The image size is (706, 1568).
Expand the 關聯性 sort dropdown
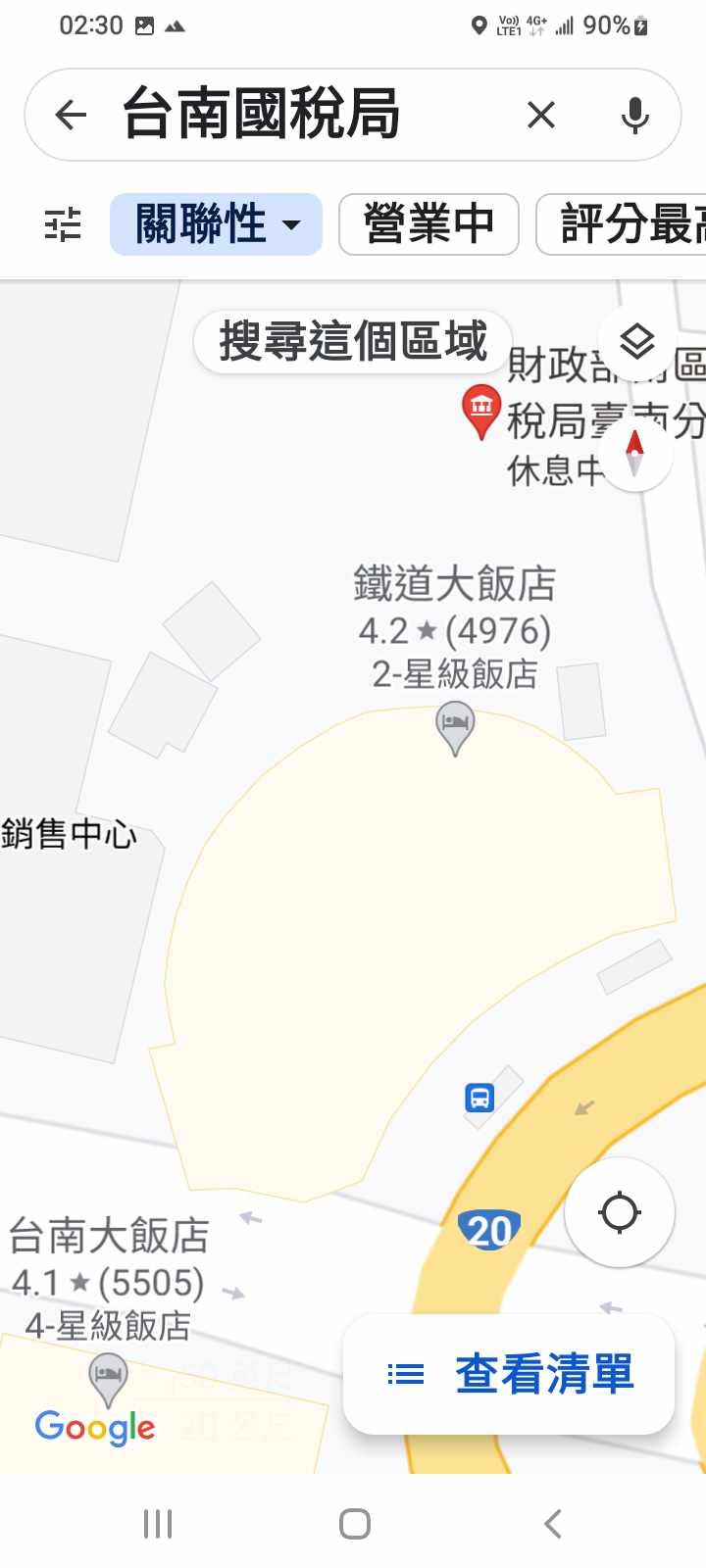[216, 224]
